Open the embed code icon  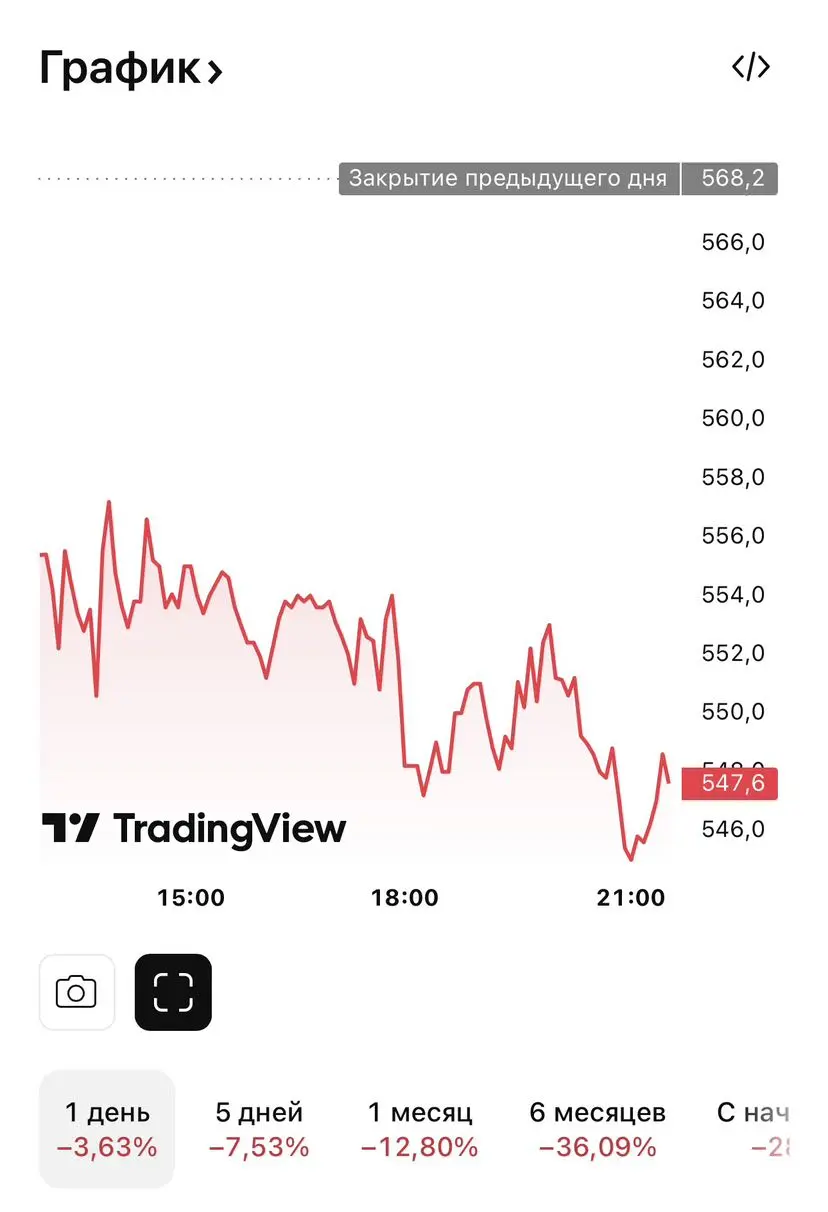(751, 67)
